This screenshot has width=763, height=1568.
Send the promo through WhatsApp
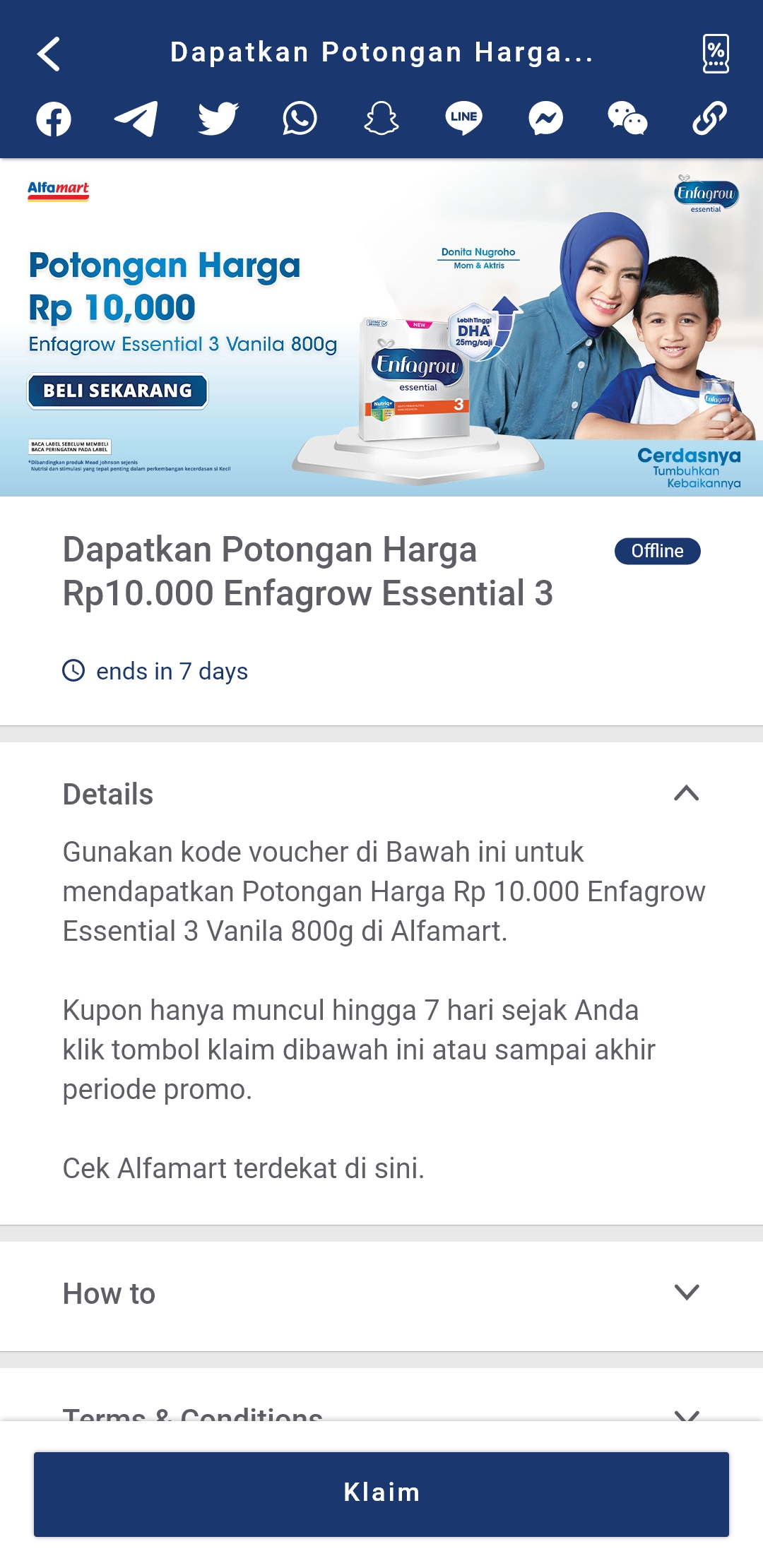tap(300, 119)
